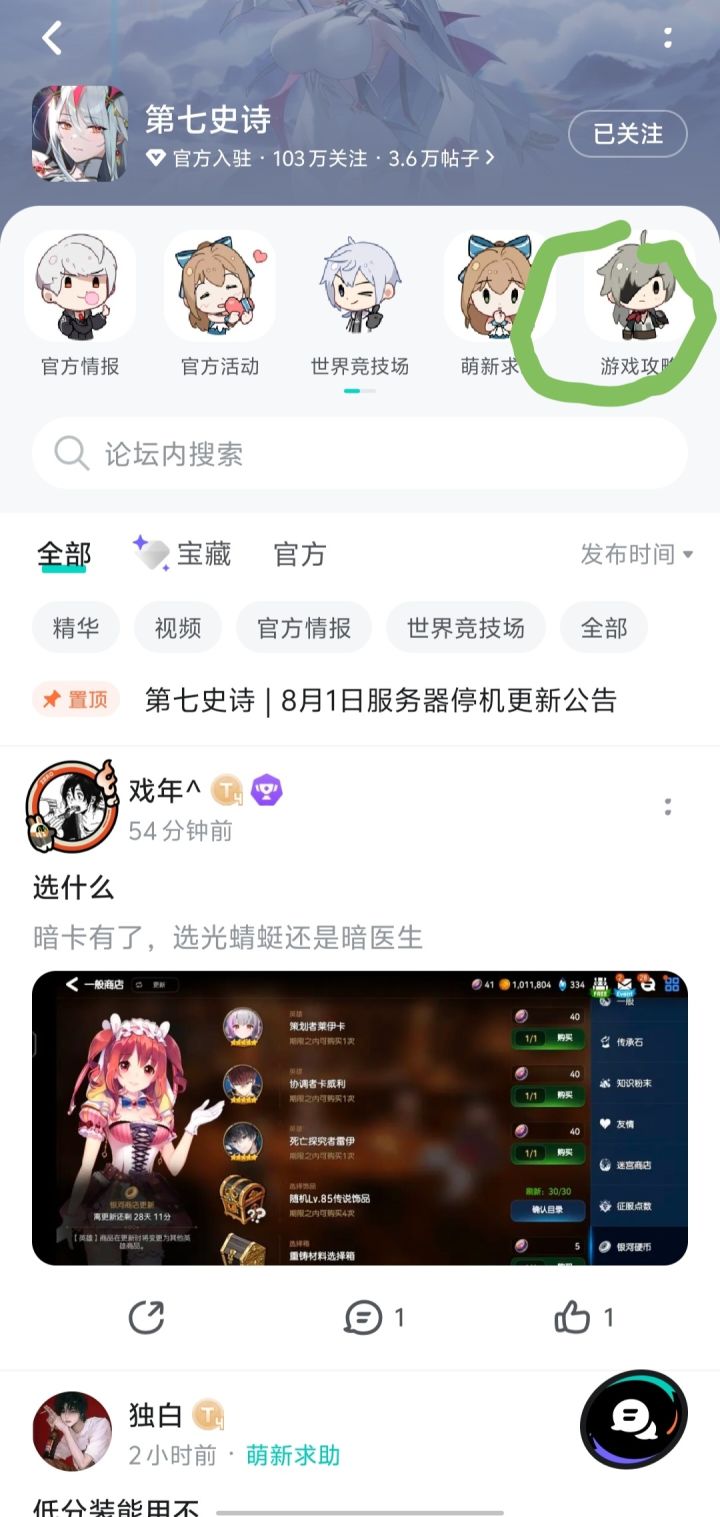This screenshot has height=1517, width=720.
Task: Switch to the 官方 tab
Action: tap(299, 554)
